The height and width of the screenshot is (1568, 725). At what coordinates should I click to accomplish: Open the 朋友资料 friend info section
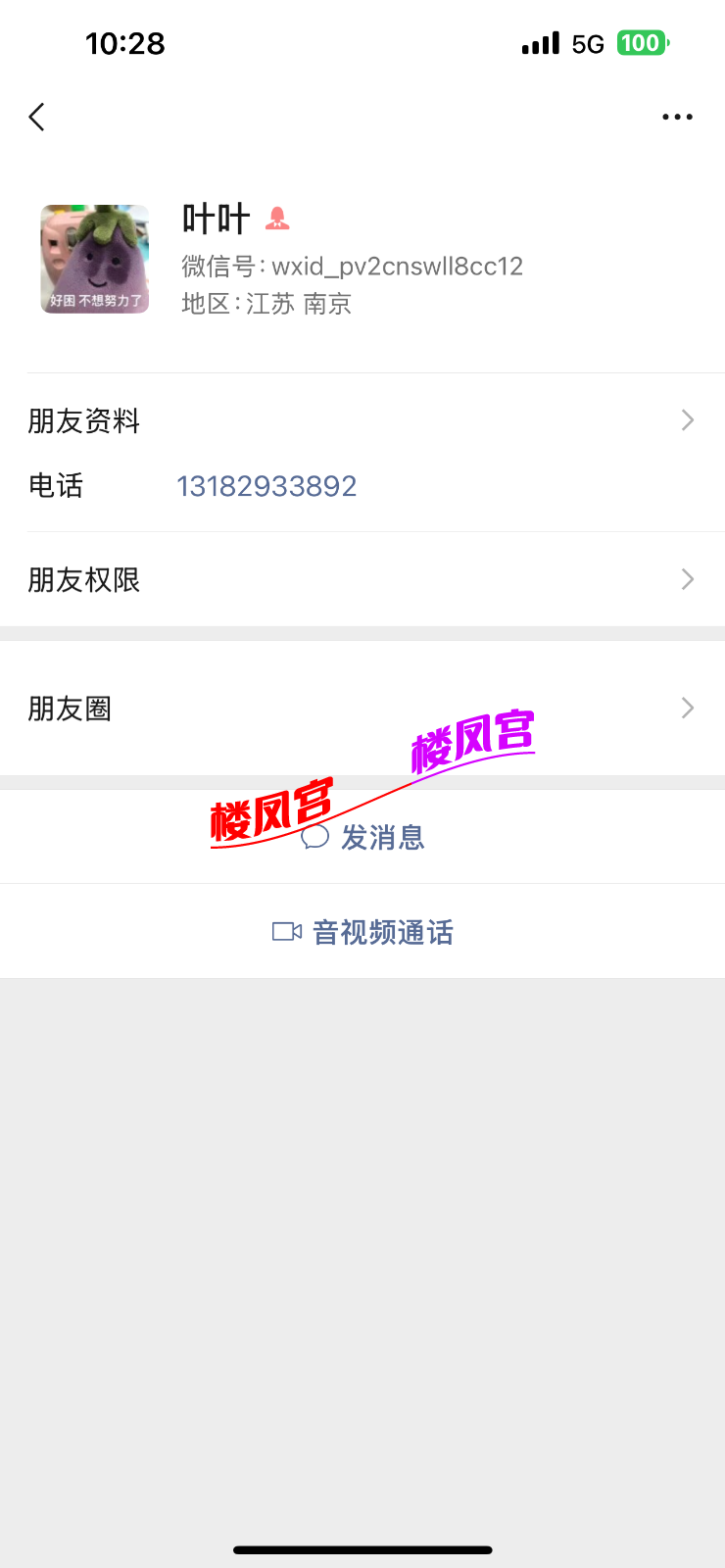click(x=362, y=420)
